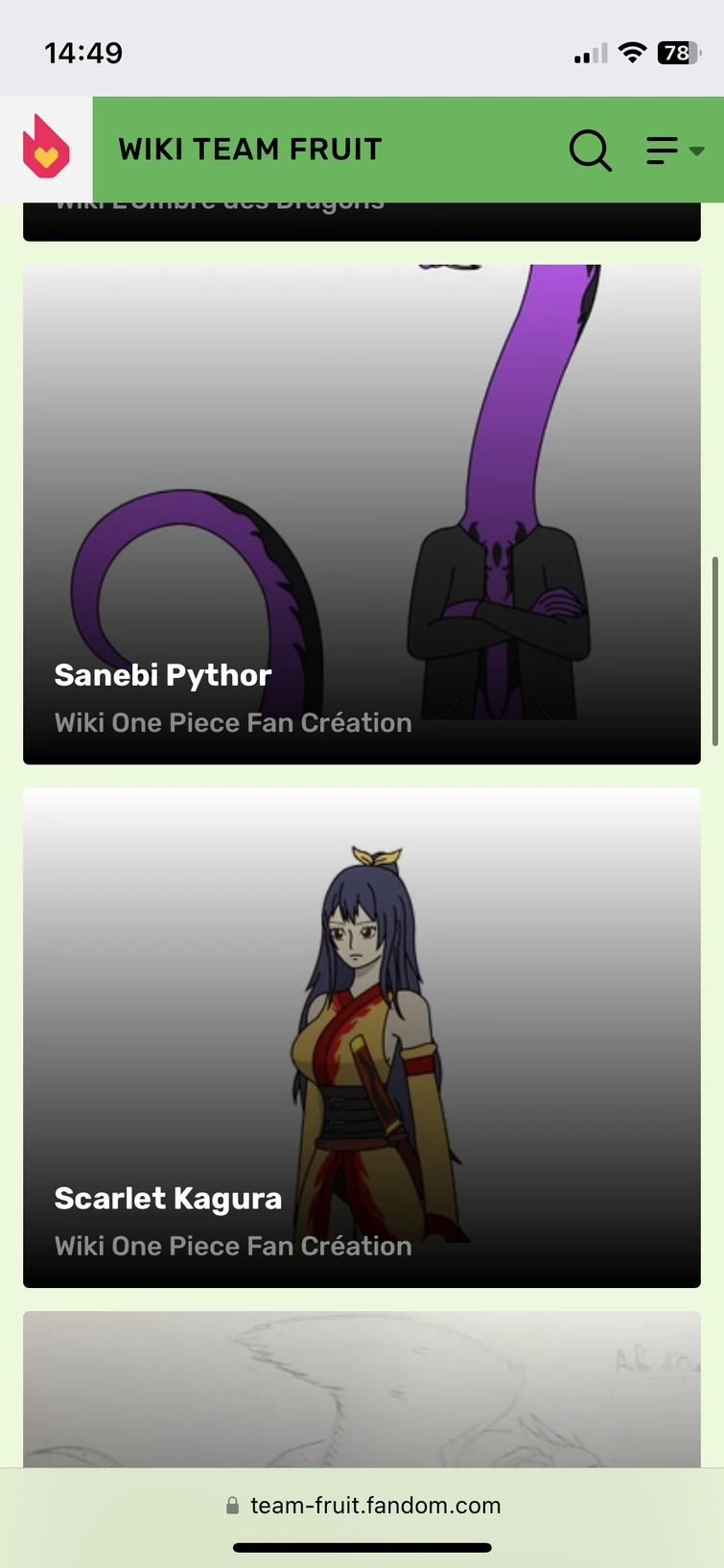Open the search magnifier icon
This screenshot has height=1568, width=724.
click(x=590, y=151)
